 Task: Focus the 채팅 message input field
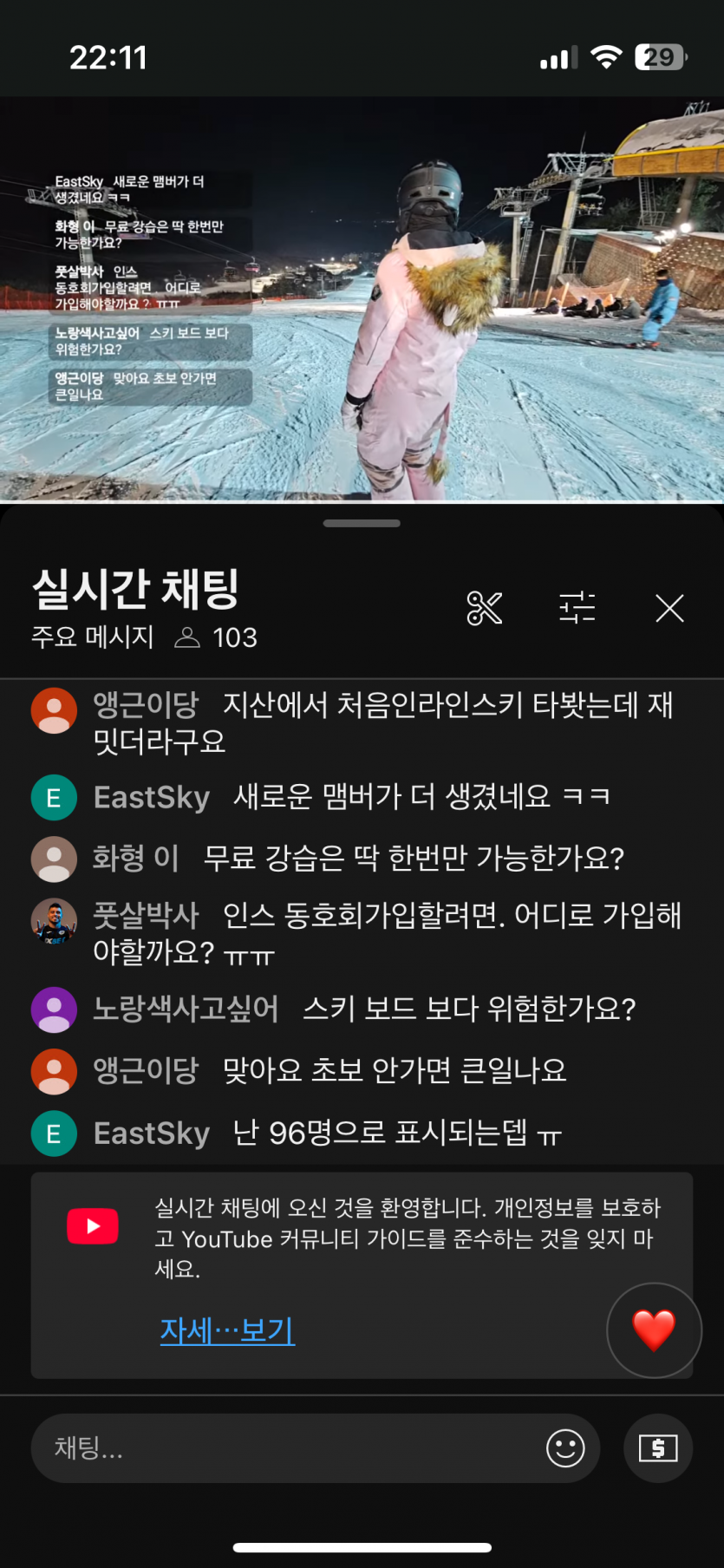286,1447
